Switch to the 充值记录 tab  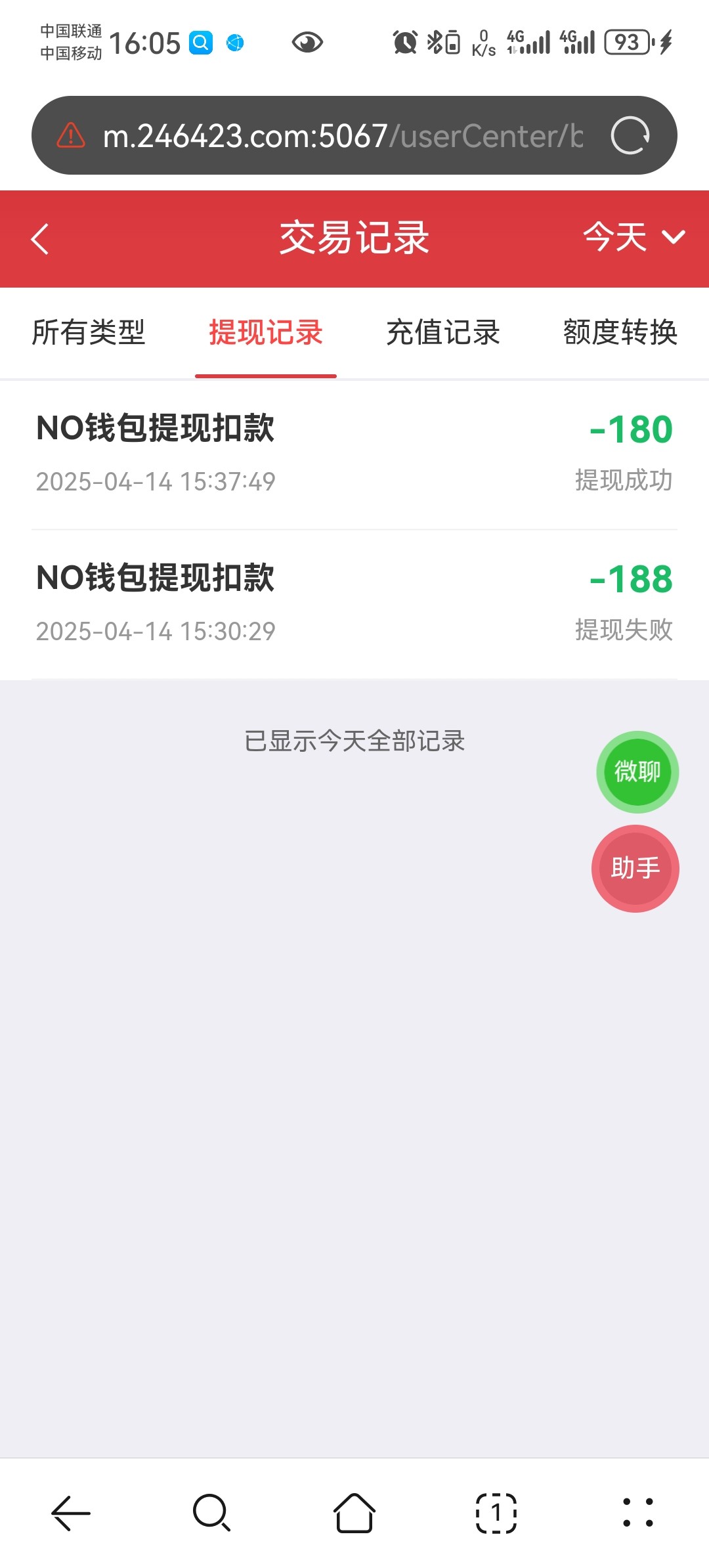[443, 332]
